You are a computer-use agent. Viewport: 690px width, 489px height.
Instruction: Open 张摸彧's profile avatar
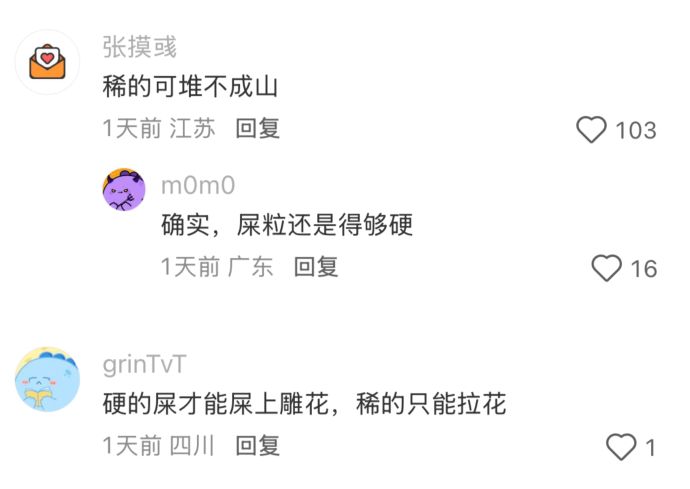[47, 62]
